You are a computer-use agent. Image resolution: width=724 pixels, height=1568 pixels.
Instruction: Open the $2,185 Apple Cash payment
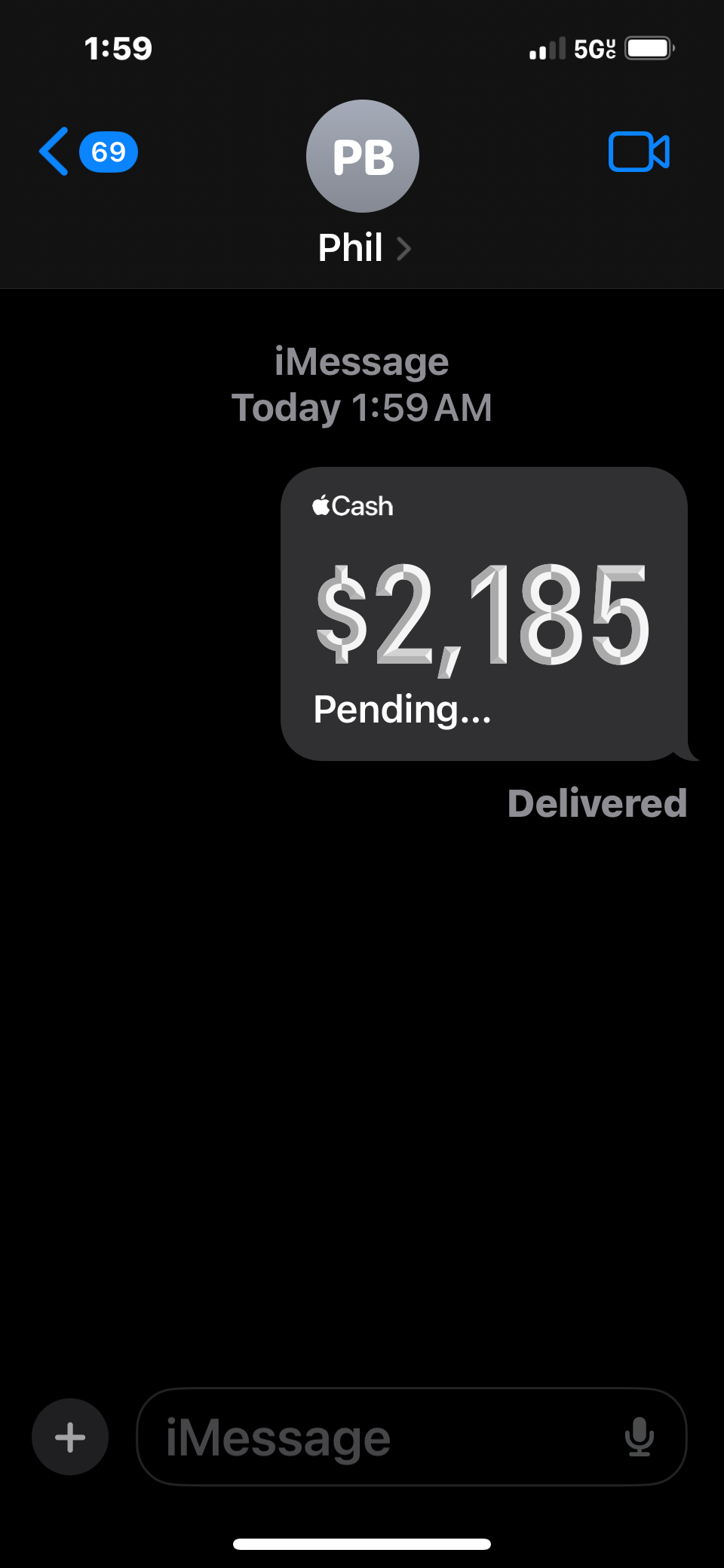(x=483, y=613)
